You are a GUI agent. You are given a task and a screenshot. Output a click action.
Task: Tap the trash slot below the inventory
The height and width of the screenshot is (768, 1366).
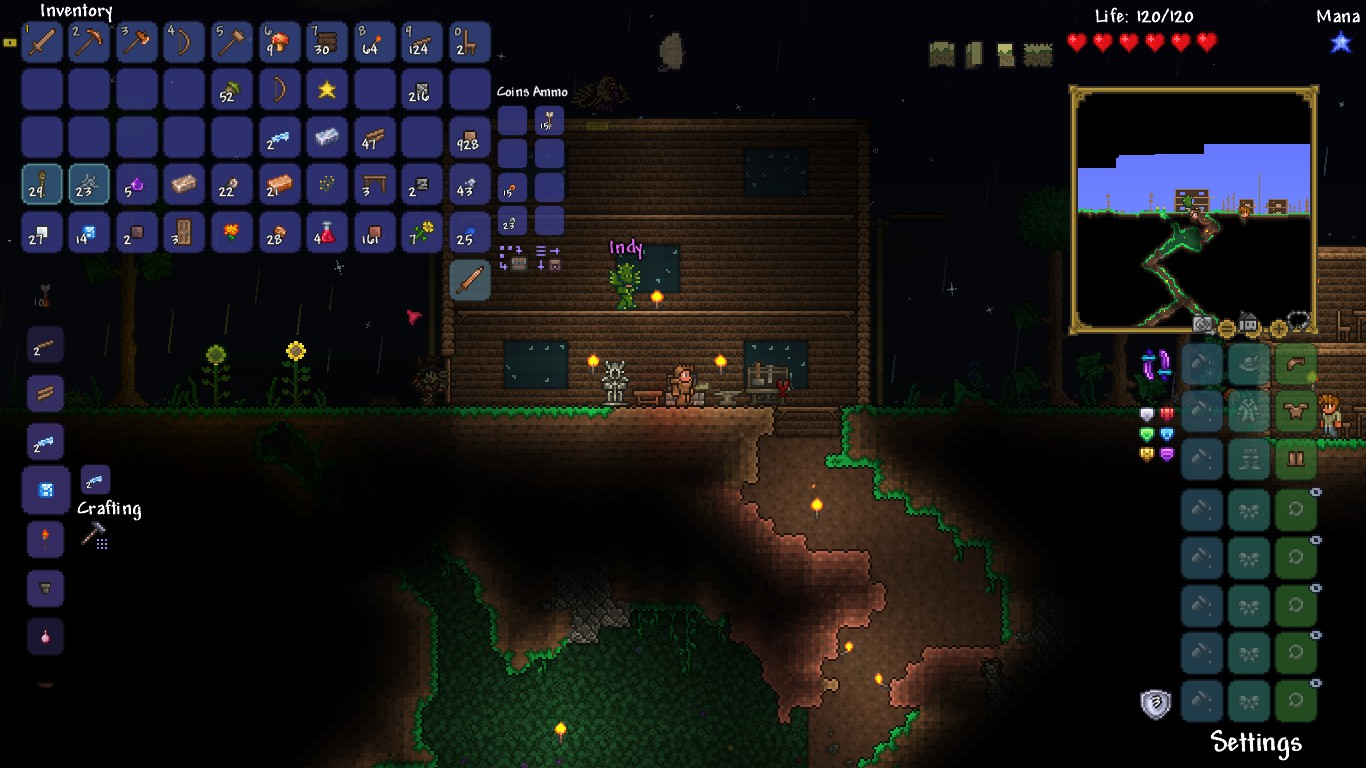pyautogui.click(x=470, y=280)
